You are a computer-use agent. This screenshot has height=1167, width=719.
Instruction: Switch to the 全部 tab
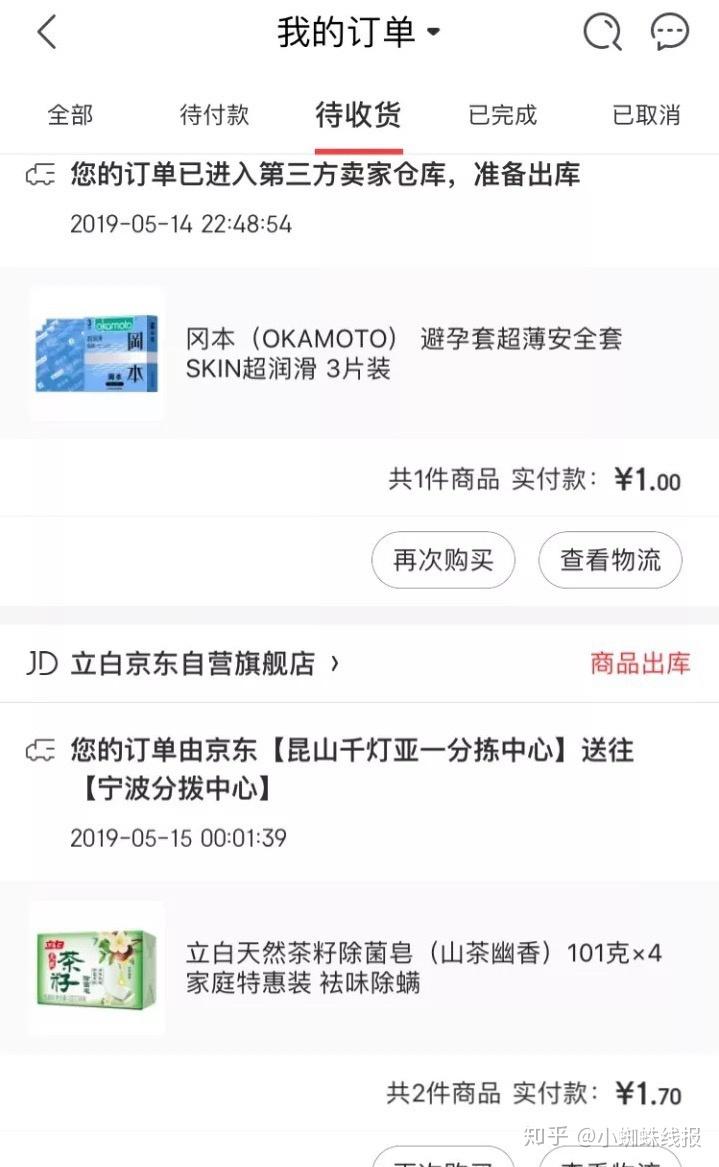click(70, 115)
